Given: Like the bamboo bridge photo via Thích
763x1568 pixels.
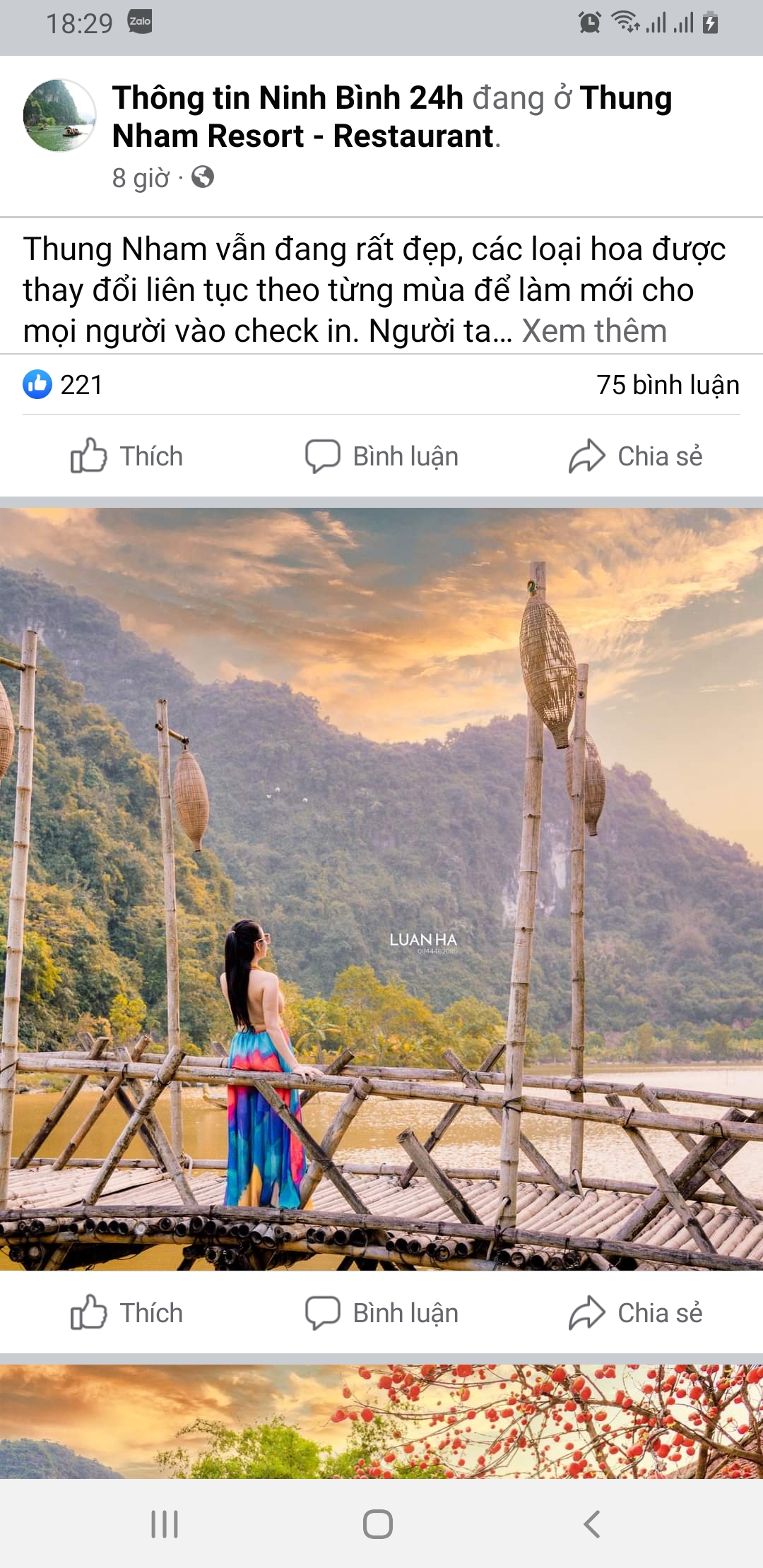Looking at the screenshot, I should click(127, 1313).
